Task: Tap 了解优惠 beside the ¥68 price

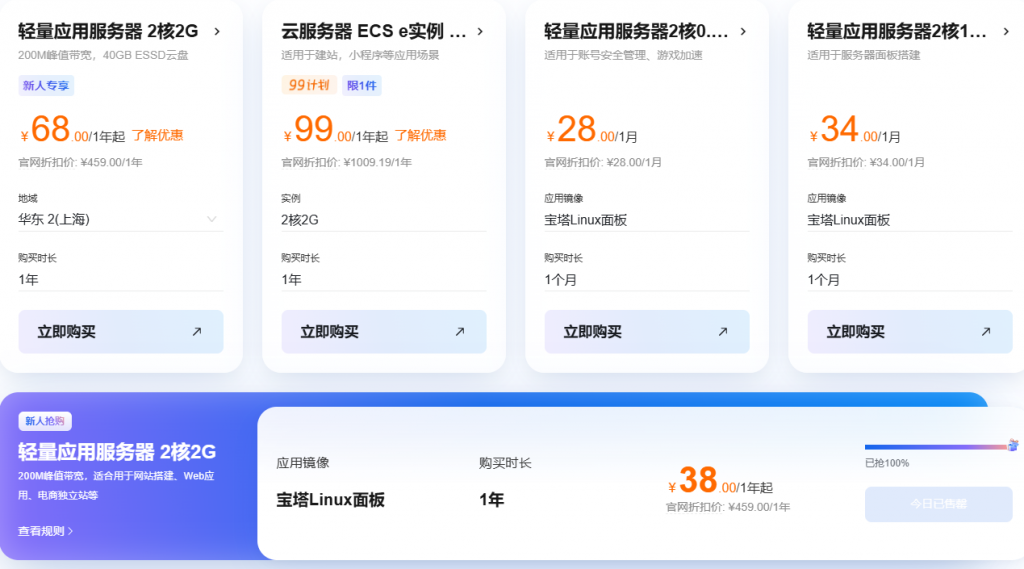Action: tap(157, 135)
